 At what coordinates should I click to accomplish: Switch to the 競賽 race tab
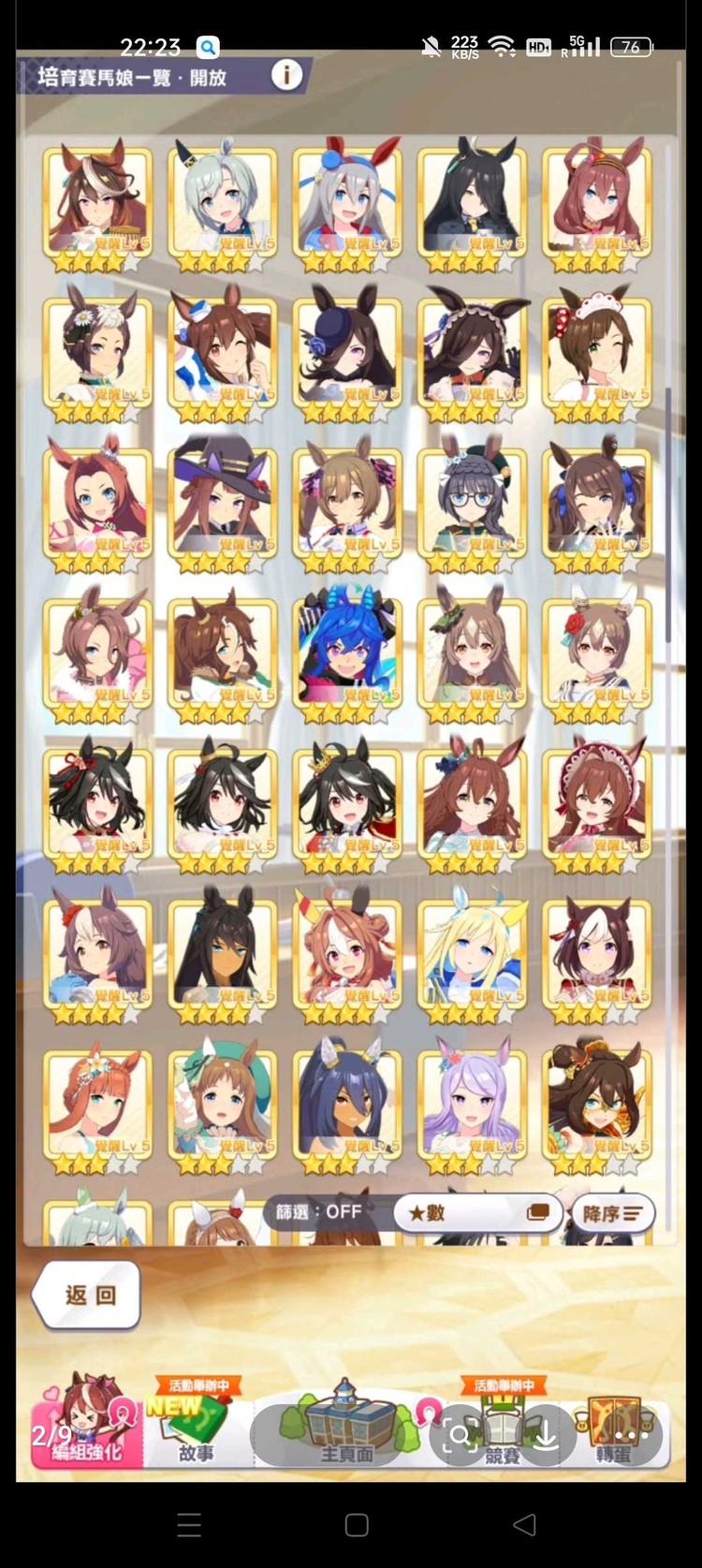503,1434
